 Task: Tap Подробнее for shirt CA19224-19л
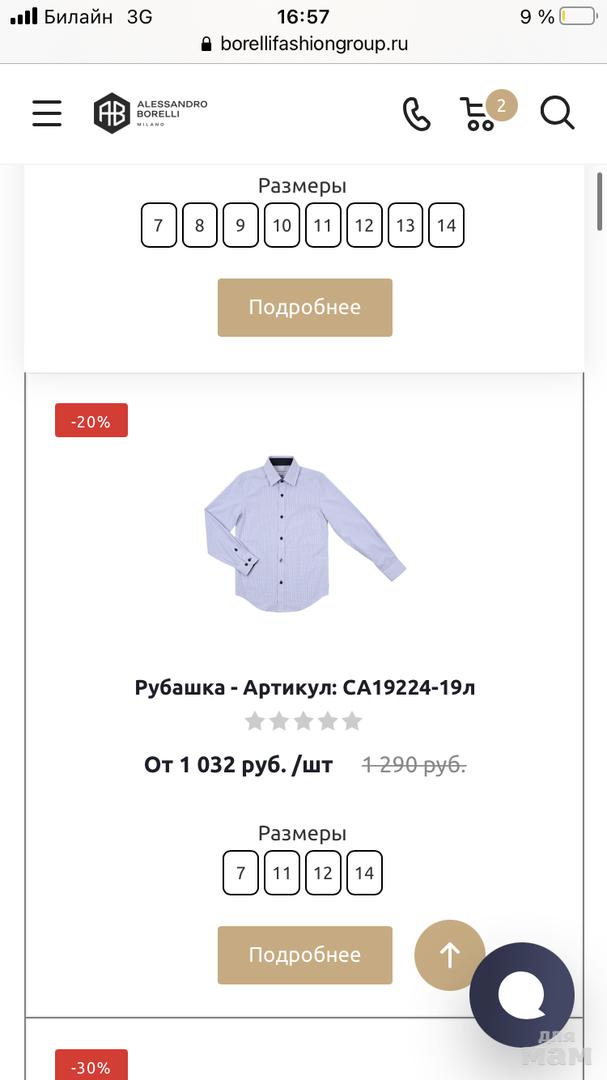click(304, 955)
